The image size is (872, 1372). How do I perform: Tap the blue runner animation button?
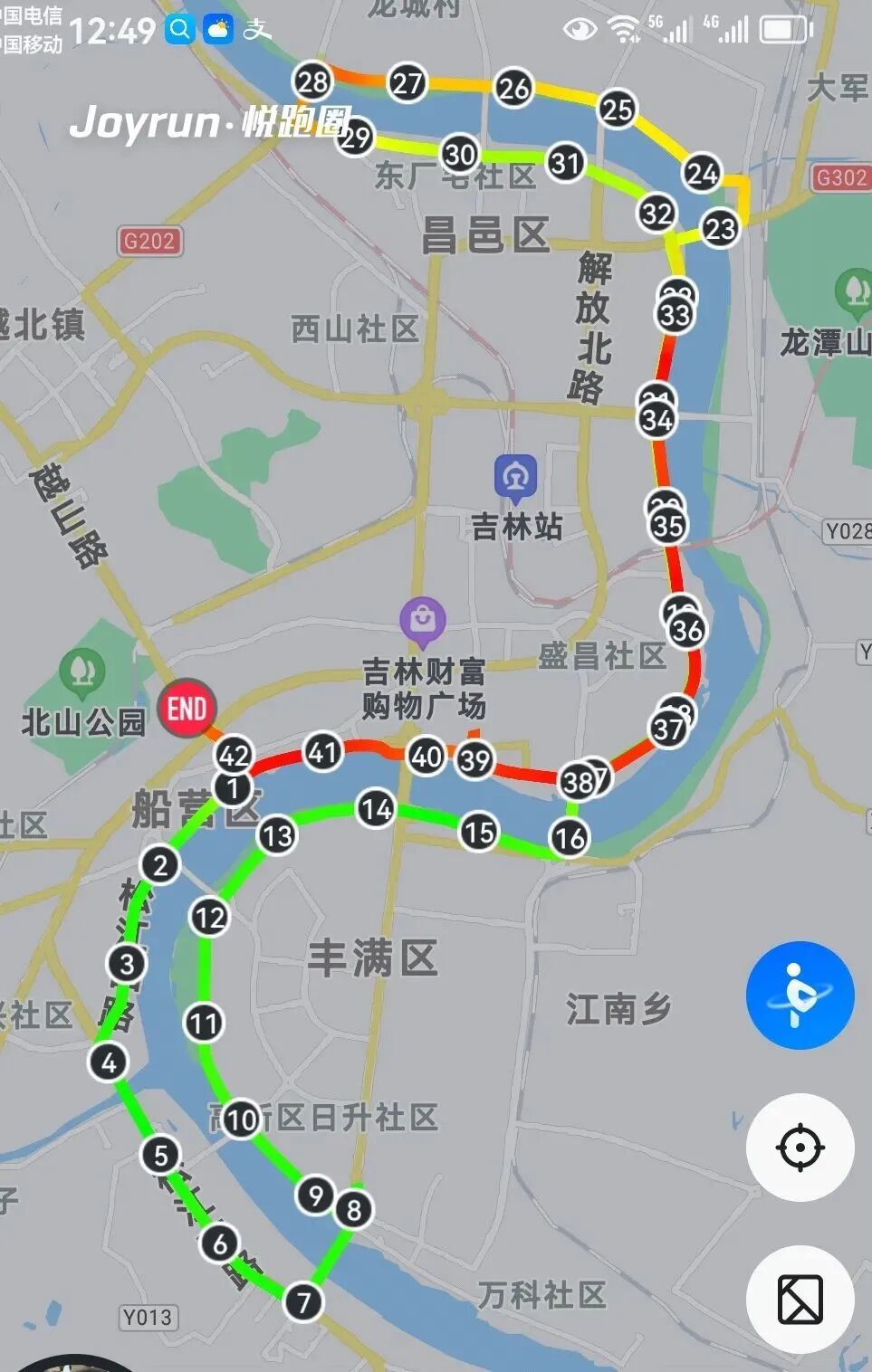[799, 995]
